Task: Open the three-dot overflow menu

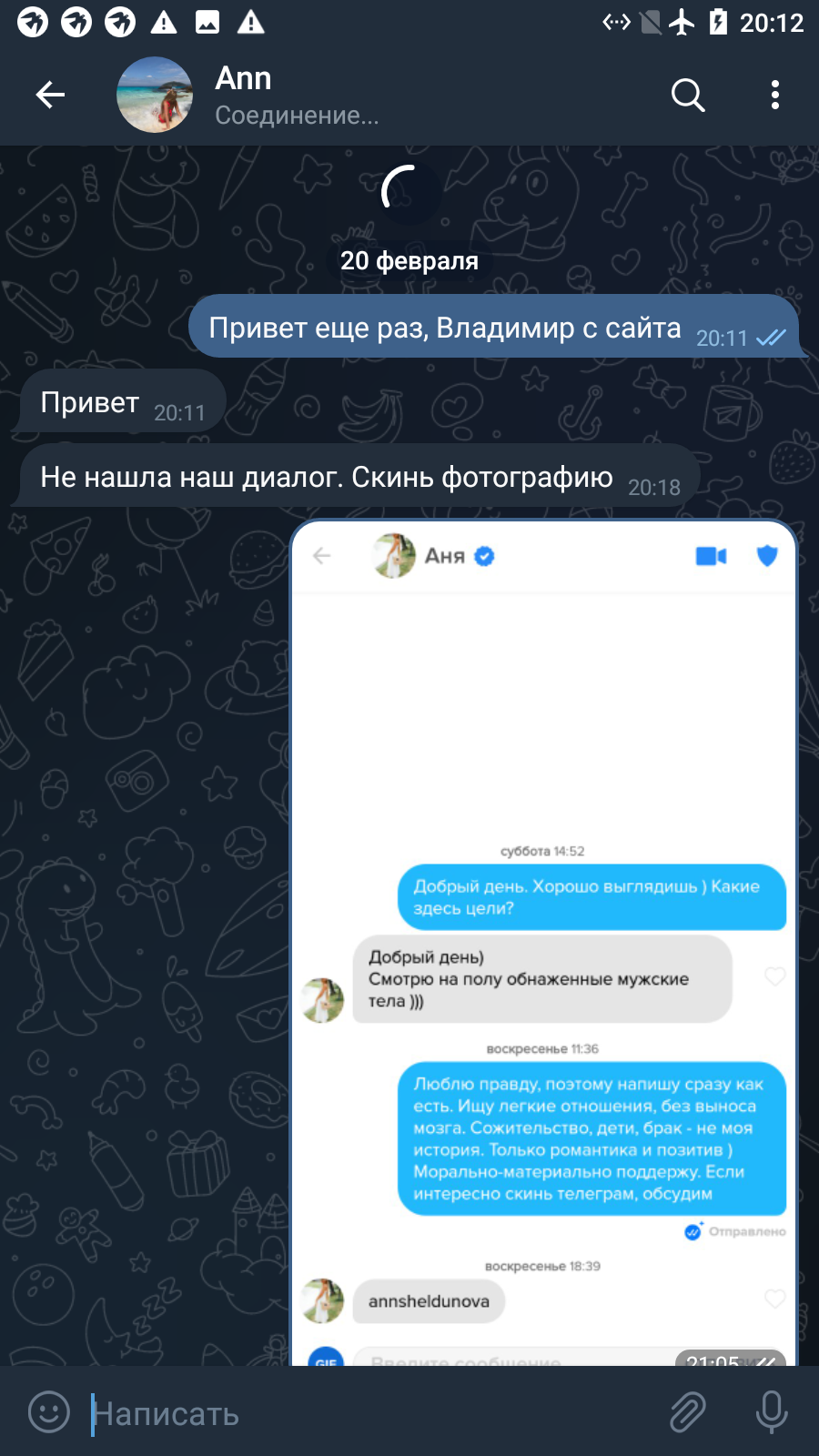Action: coord(774,95)
